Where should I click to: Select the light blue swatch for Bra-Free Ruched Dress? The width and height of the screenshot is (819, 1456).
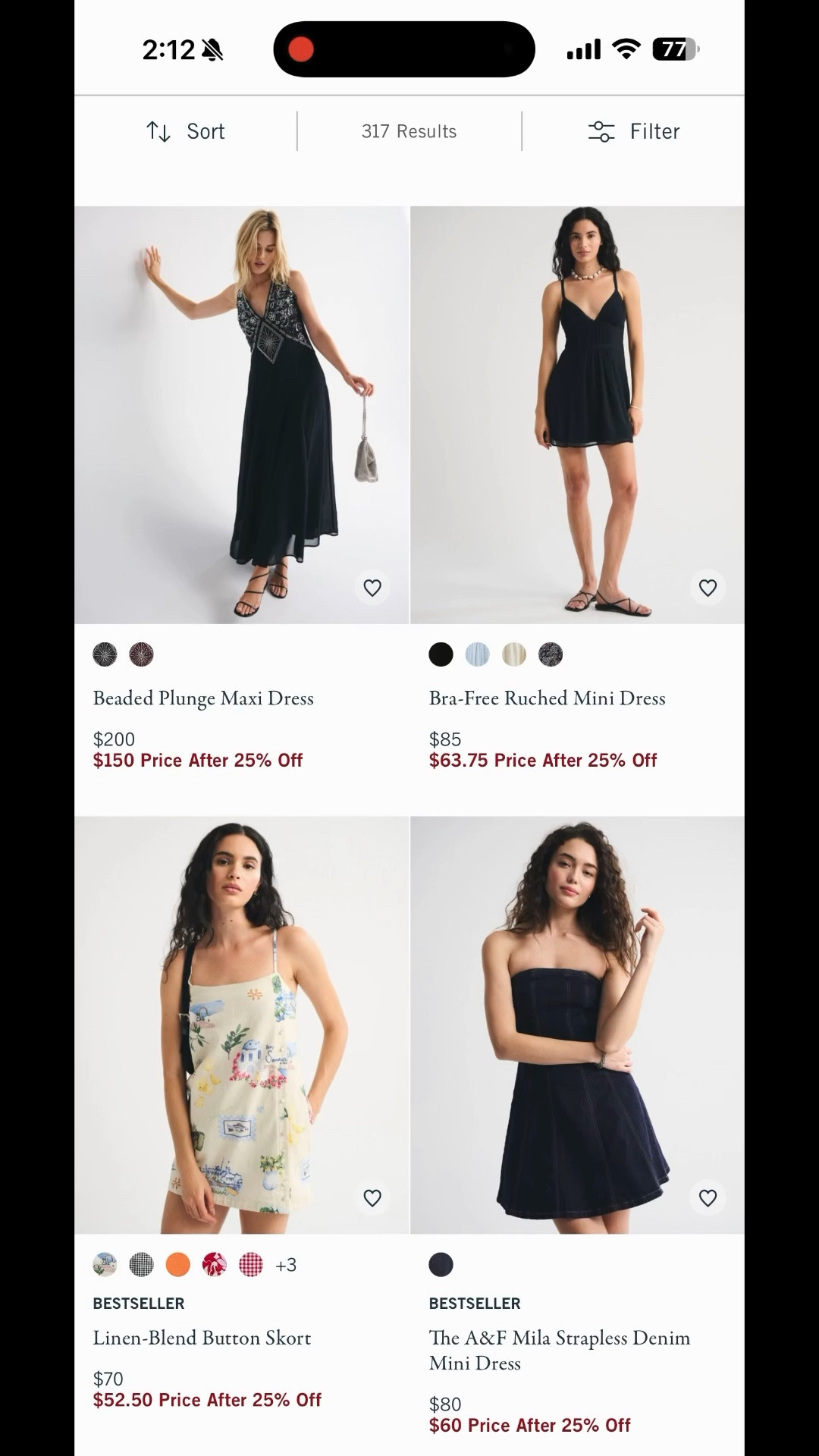(x=477, y=654)
